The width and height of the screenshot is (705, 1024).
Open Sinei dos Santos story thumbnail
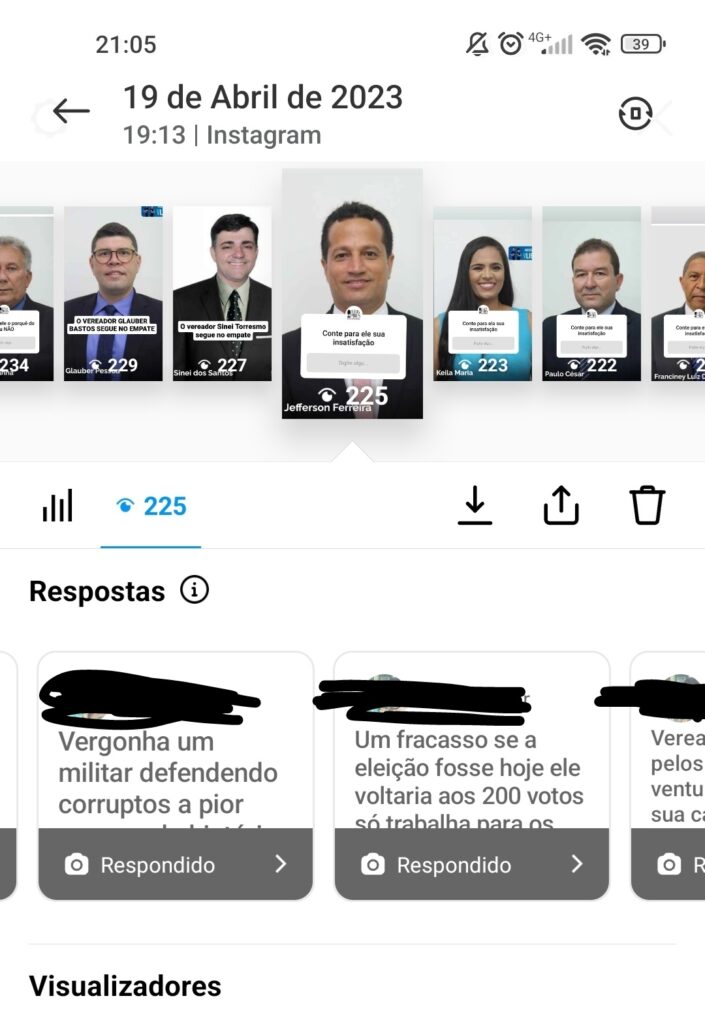coord(221,293)
